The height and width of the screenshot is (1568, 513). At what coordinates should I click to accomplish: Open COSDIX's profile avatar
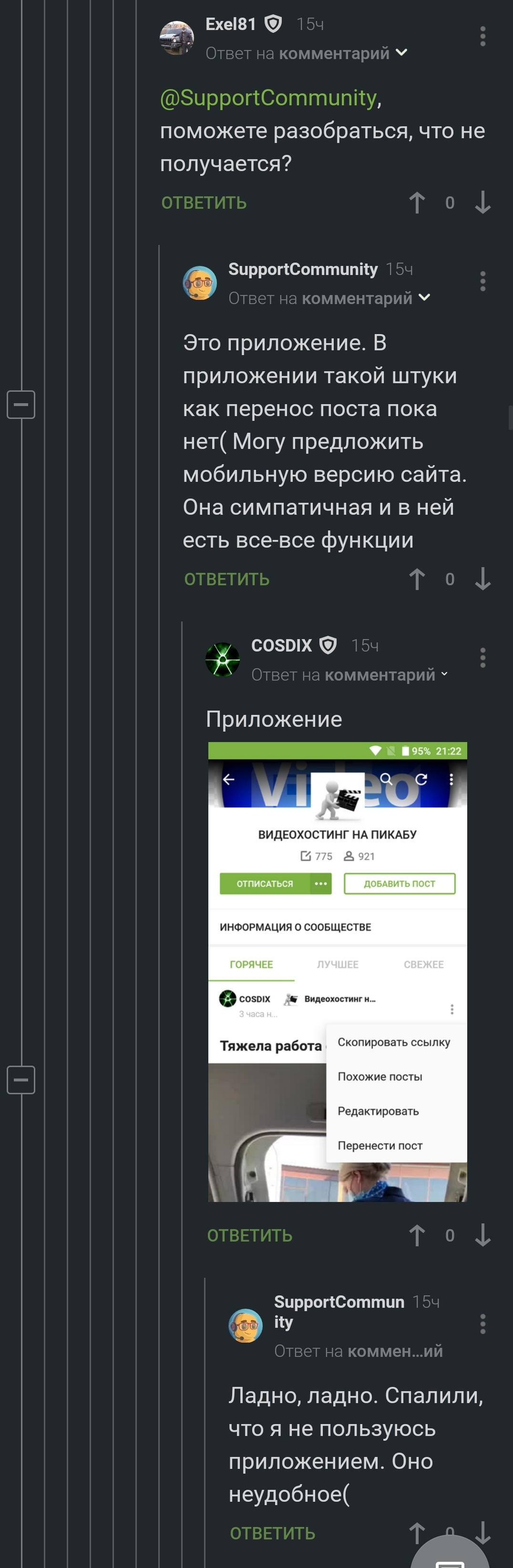tap(222, 659)
